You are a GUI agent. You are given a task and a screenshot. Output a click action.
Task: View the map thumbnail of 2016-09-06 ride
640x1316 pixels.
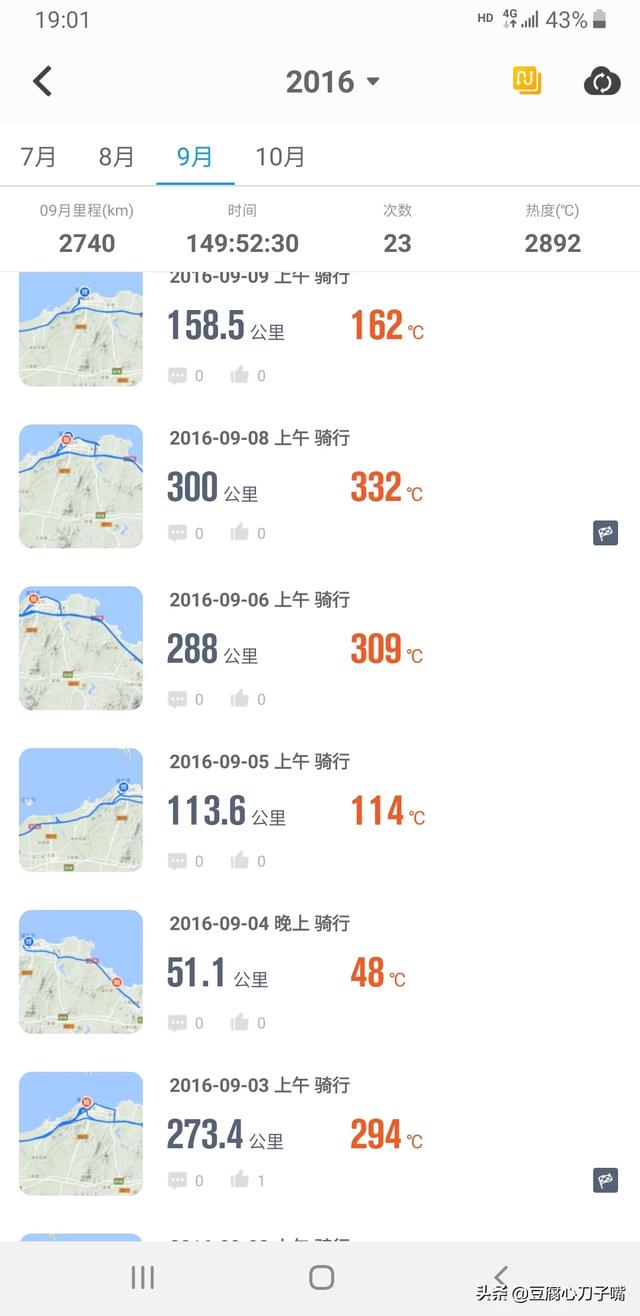pos(81,649)
